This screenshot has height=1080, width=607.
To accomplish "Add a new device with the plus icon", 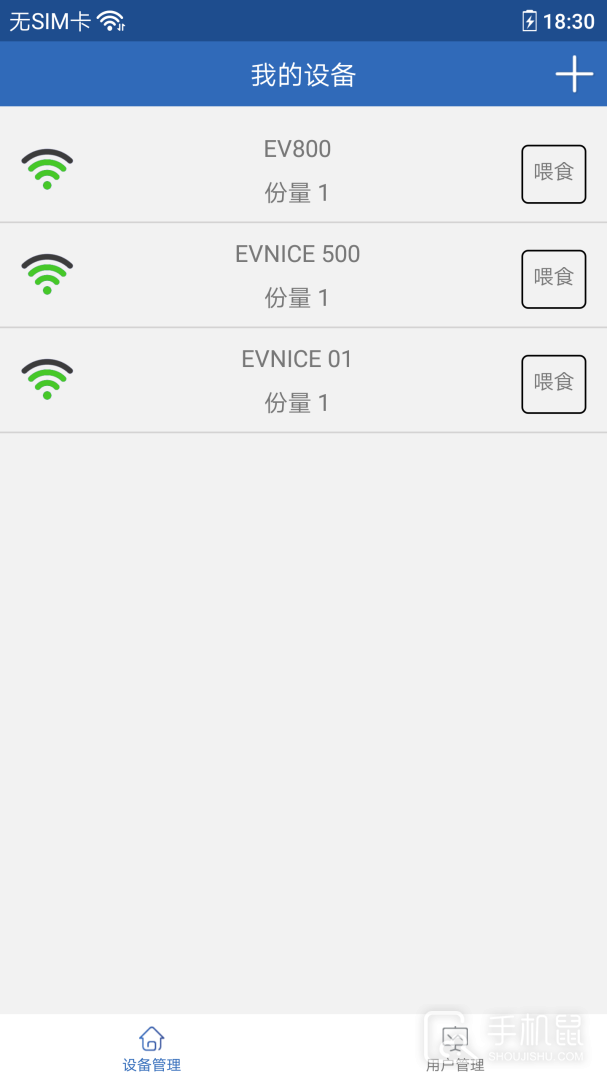I will click(x=574, y=74).
